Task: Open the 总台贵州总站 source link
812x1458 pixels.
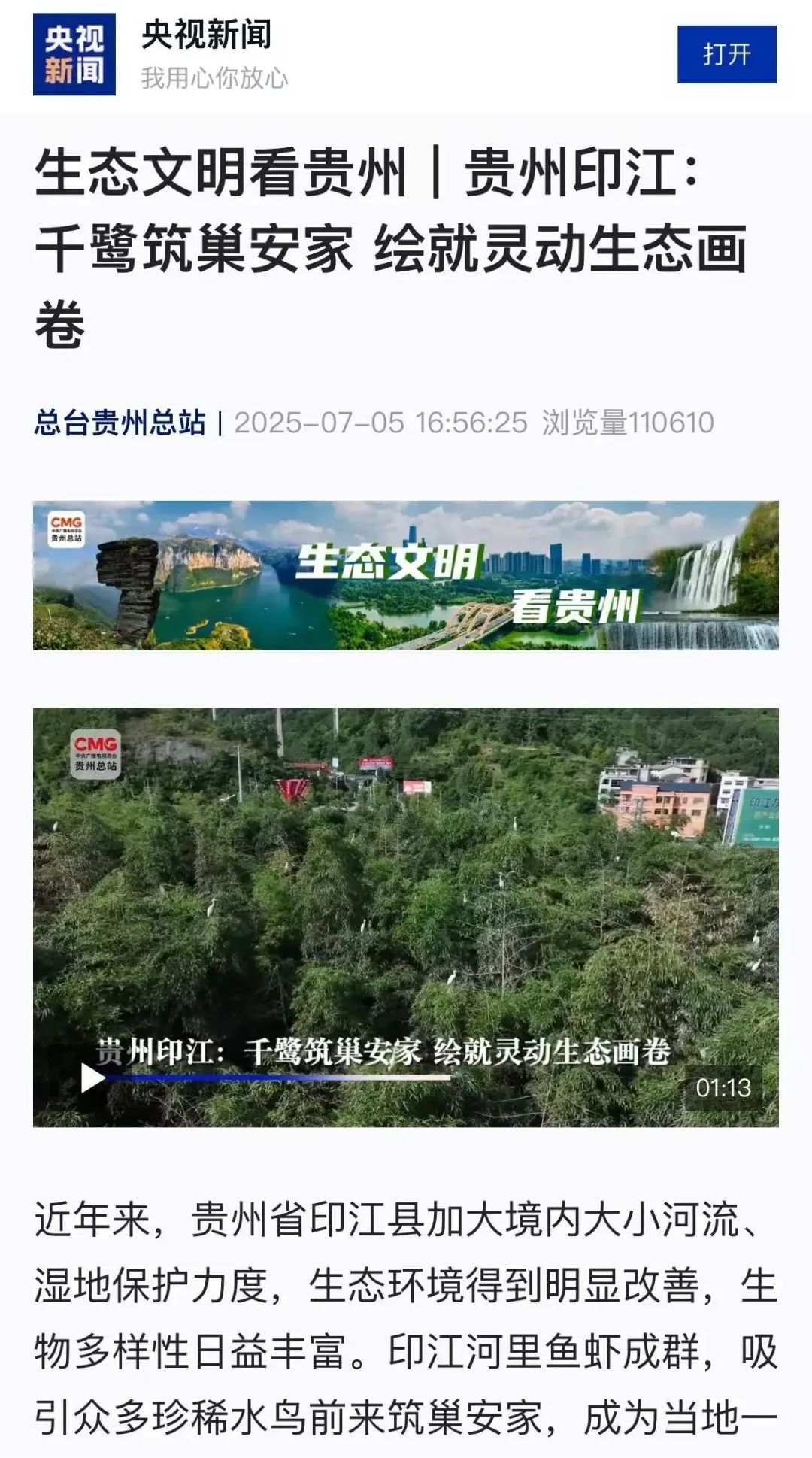Action: click(120, 423)
